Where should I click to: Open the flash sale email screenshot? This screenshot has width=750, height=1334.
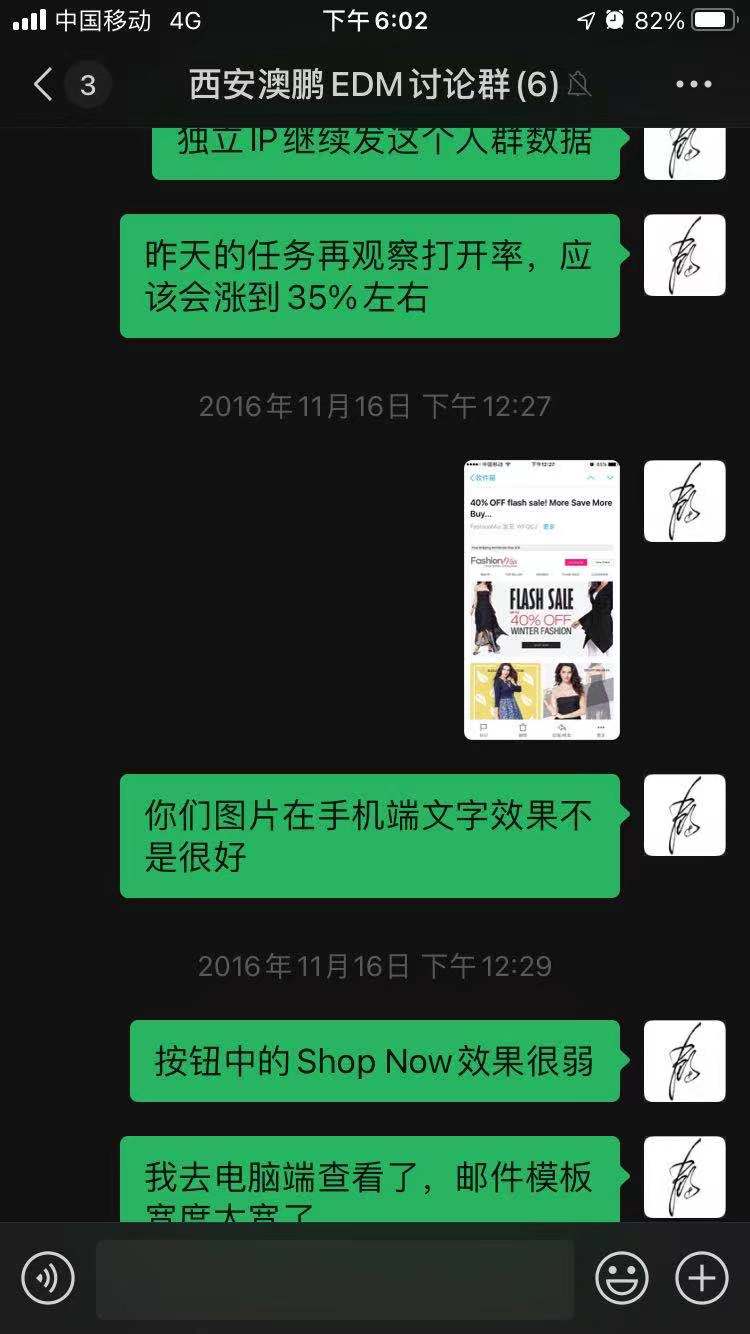541,599
